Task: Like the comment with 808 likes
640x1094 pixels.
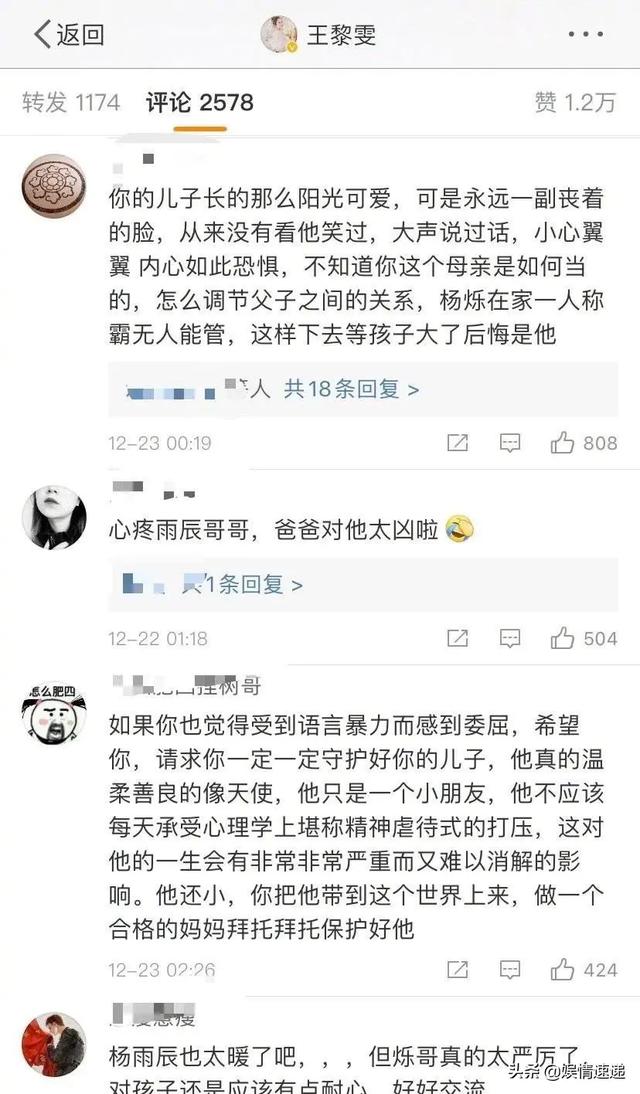Action: (x=563, y=443)
